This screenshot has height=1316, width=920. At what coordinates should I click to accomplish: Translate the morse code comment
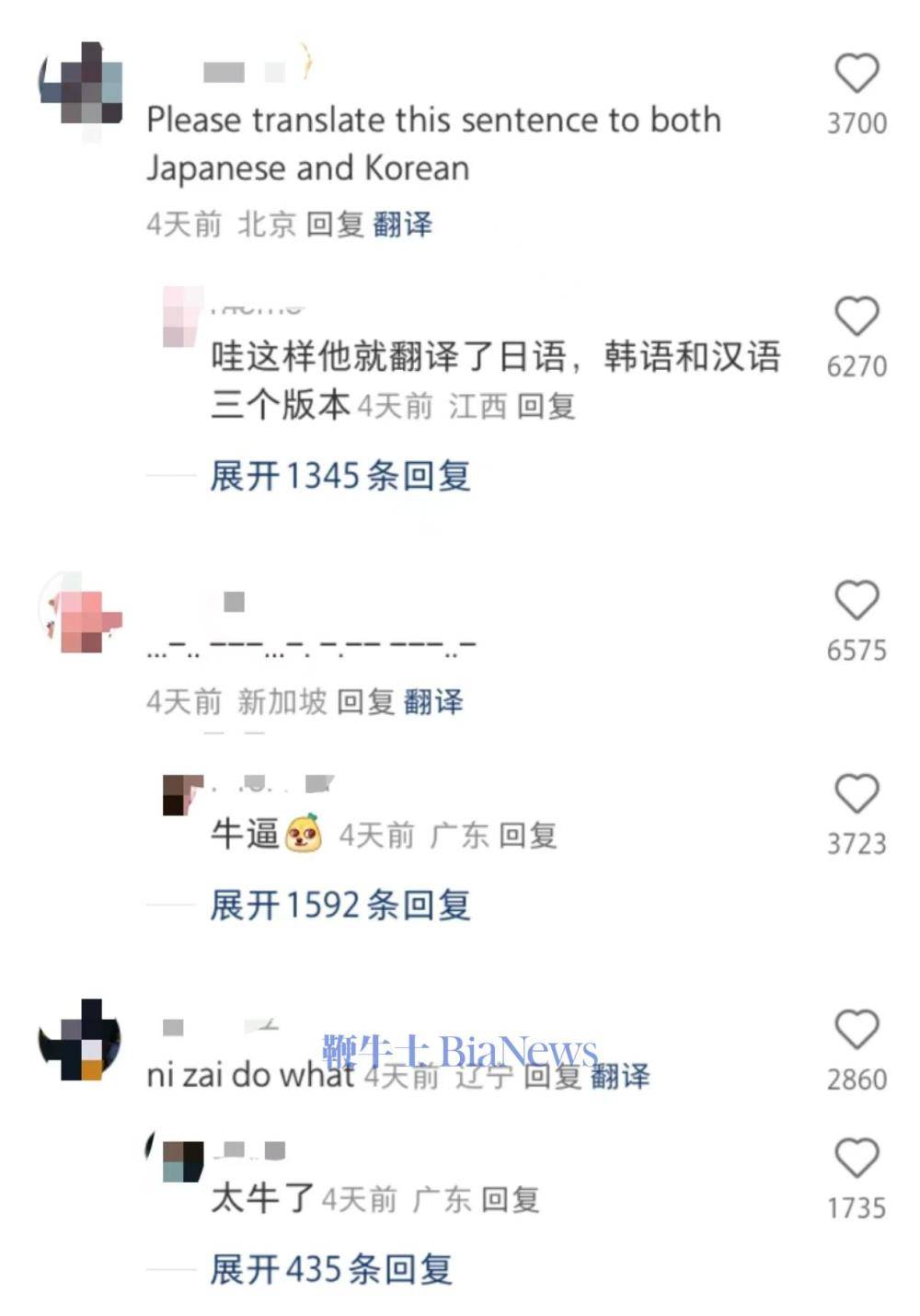coord(433,701)
